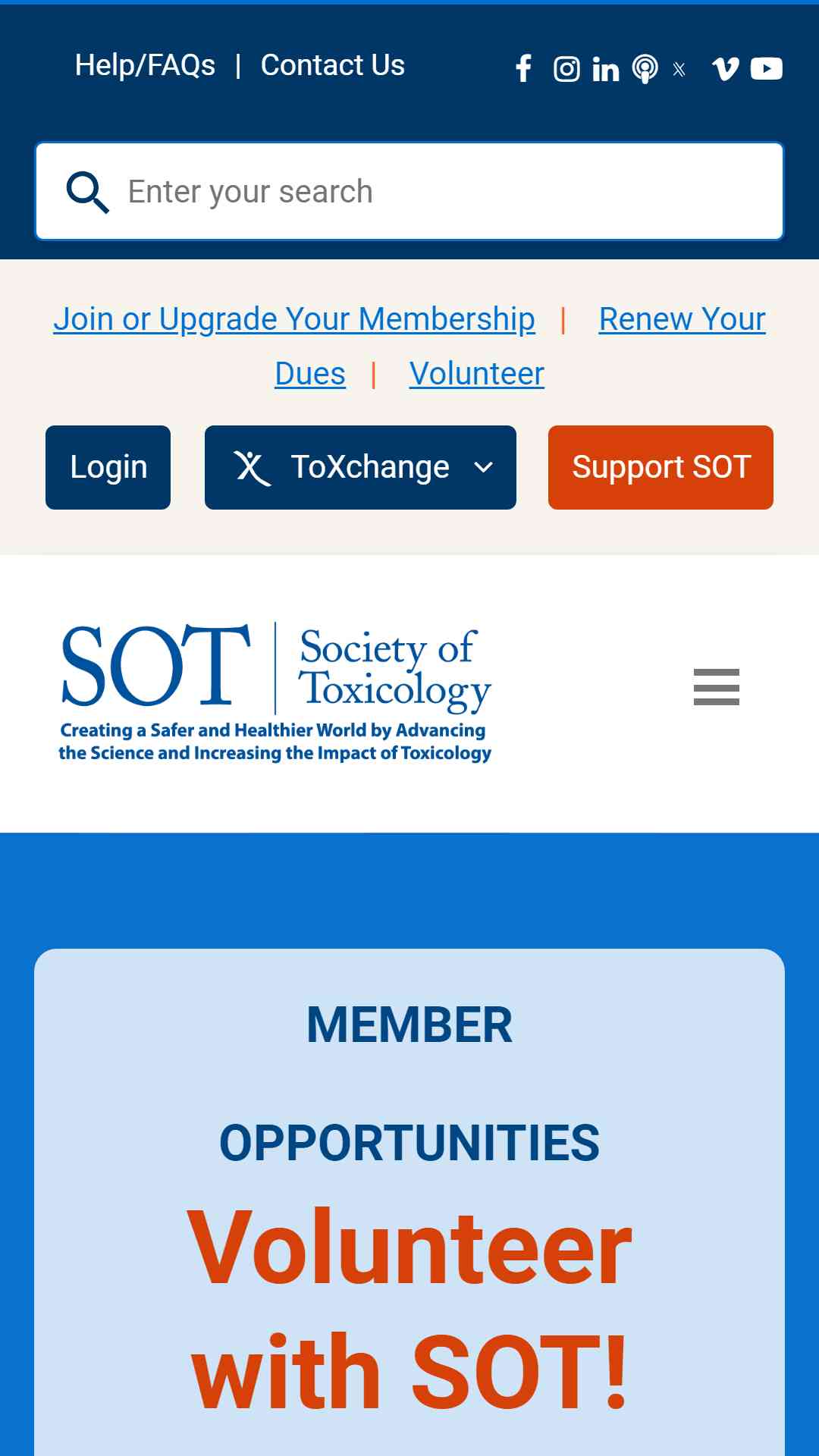Open the podcast icon

pos(645,69)
